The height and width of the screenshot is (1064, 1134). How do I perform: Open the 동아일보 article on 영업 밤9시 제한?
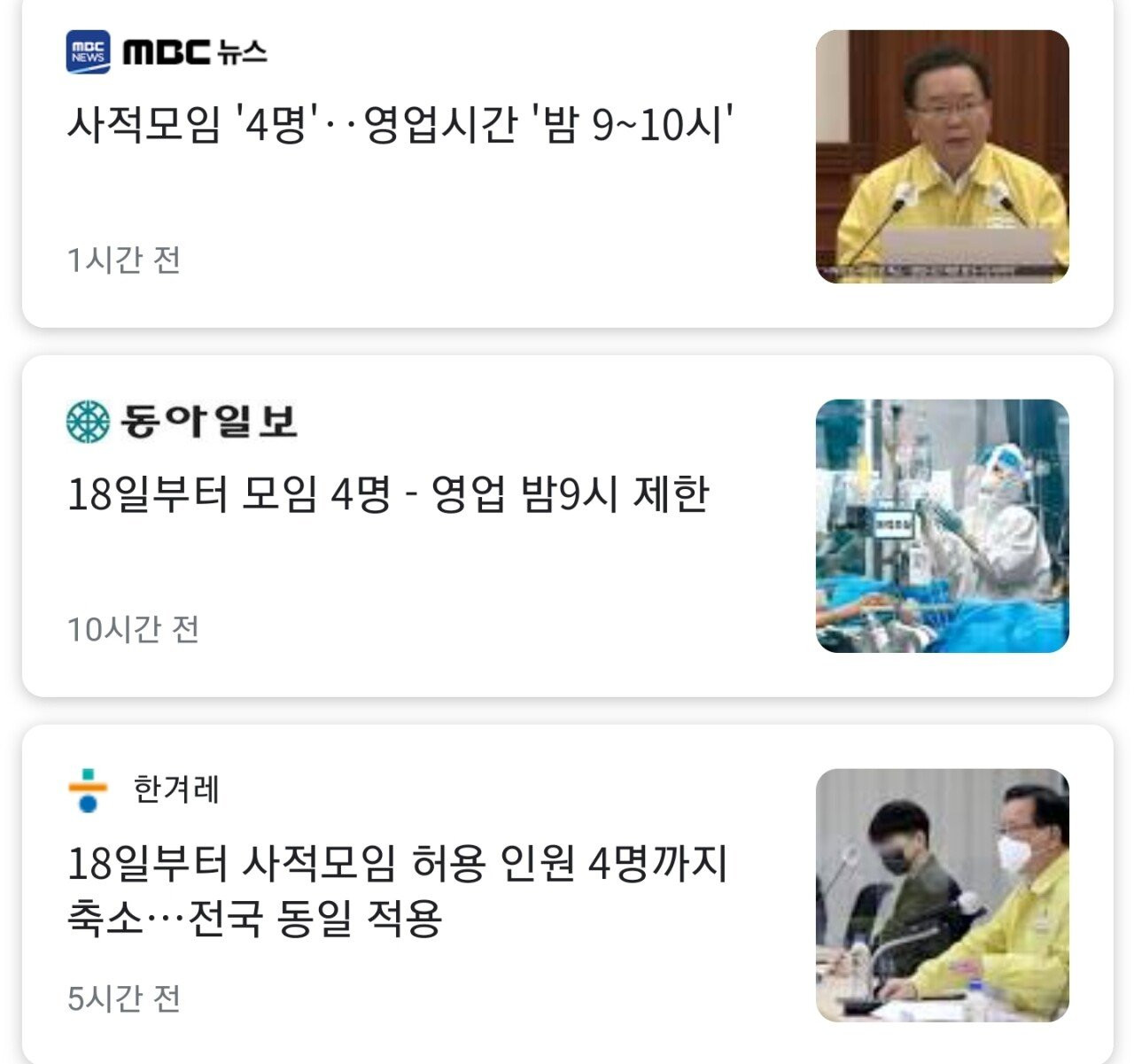[388, 494]
